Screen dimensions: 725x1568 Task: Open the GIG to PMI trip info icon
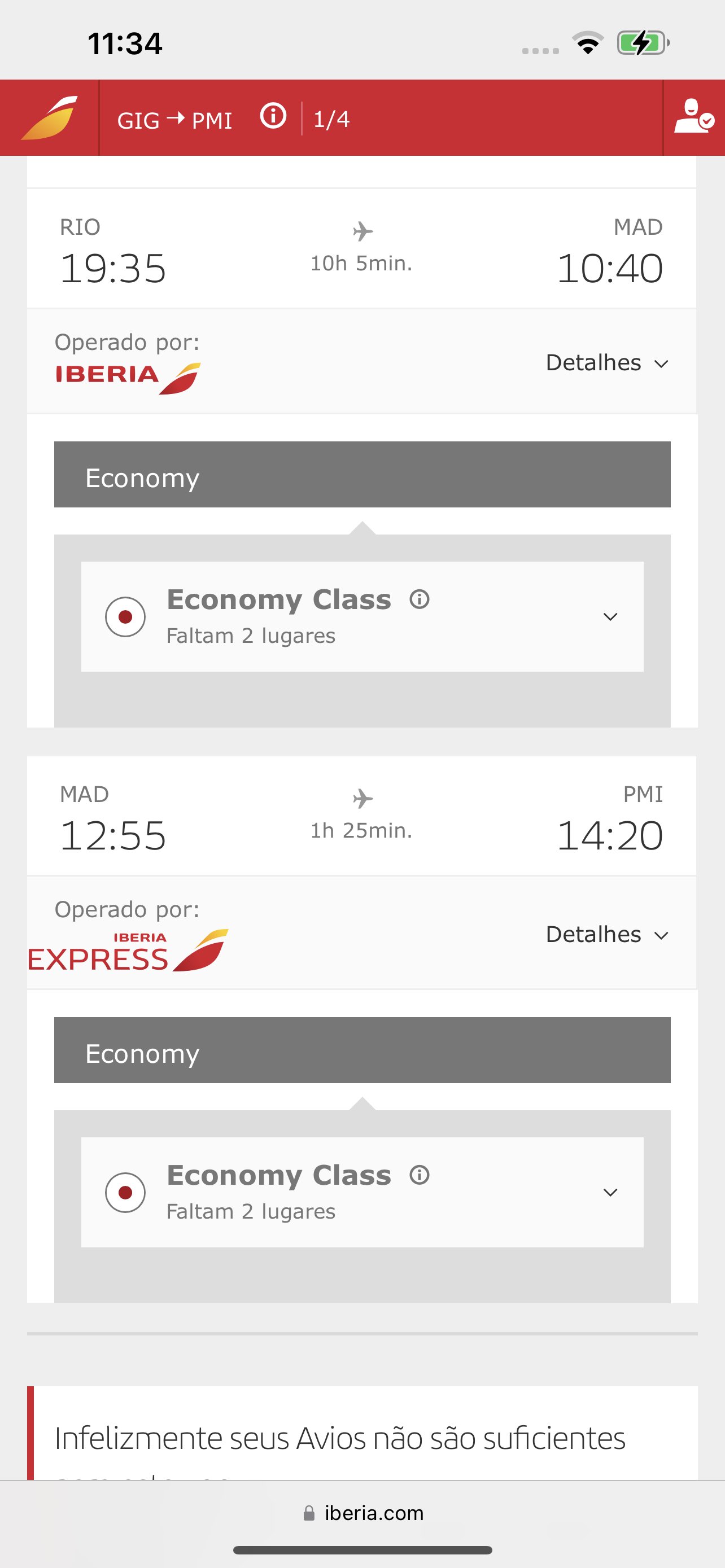click(x=273, y=116)
